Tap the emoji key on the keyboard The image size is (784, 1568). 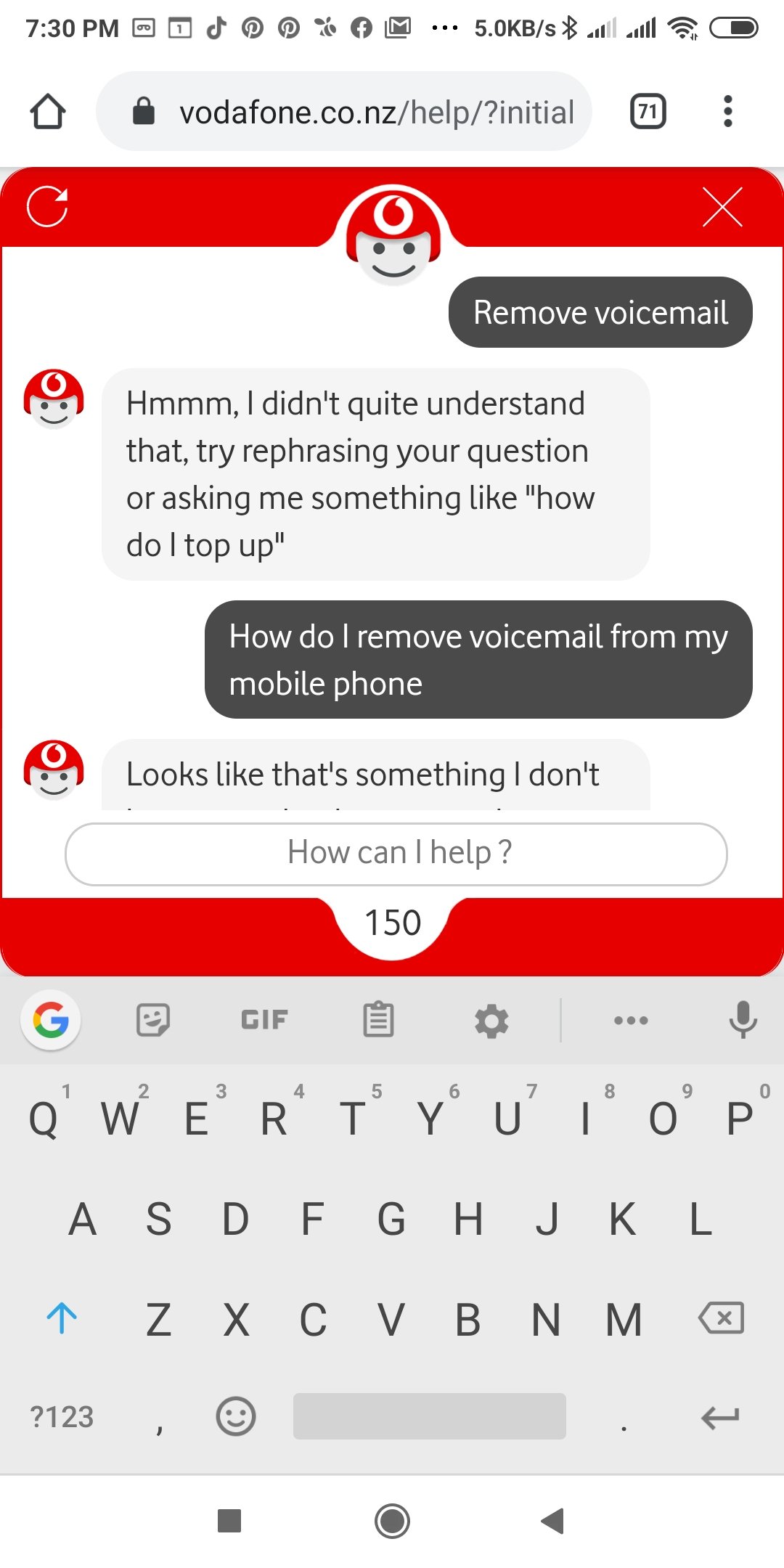click(236, 1416)
